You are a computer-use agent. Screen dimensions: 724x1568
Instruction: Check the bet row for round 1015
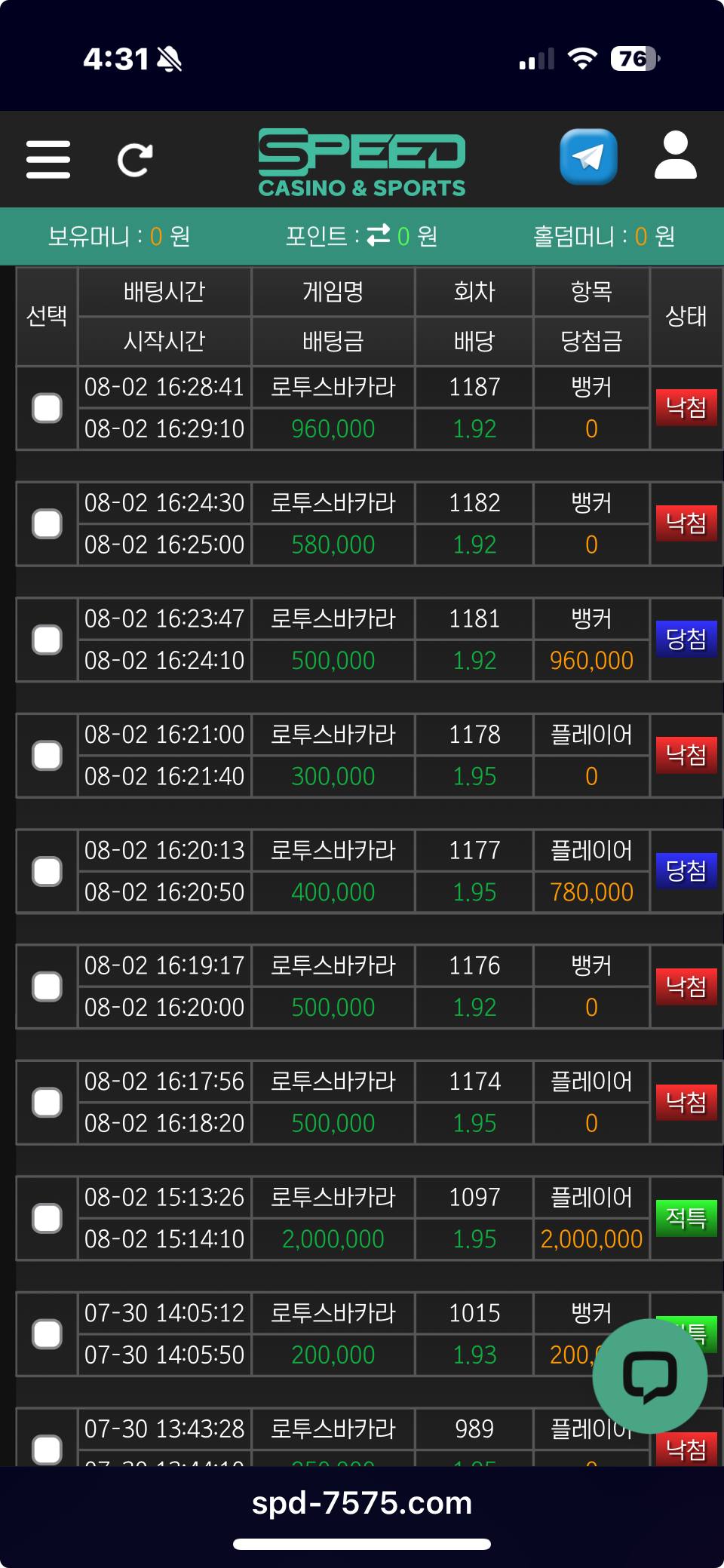click(47, 1334)
